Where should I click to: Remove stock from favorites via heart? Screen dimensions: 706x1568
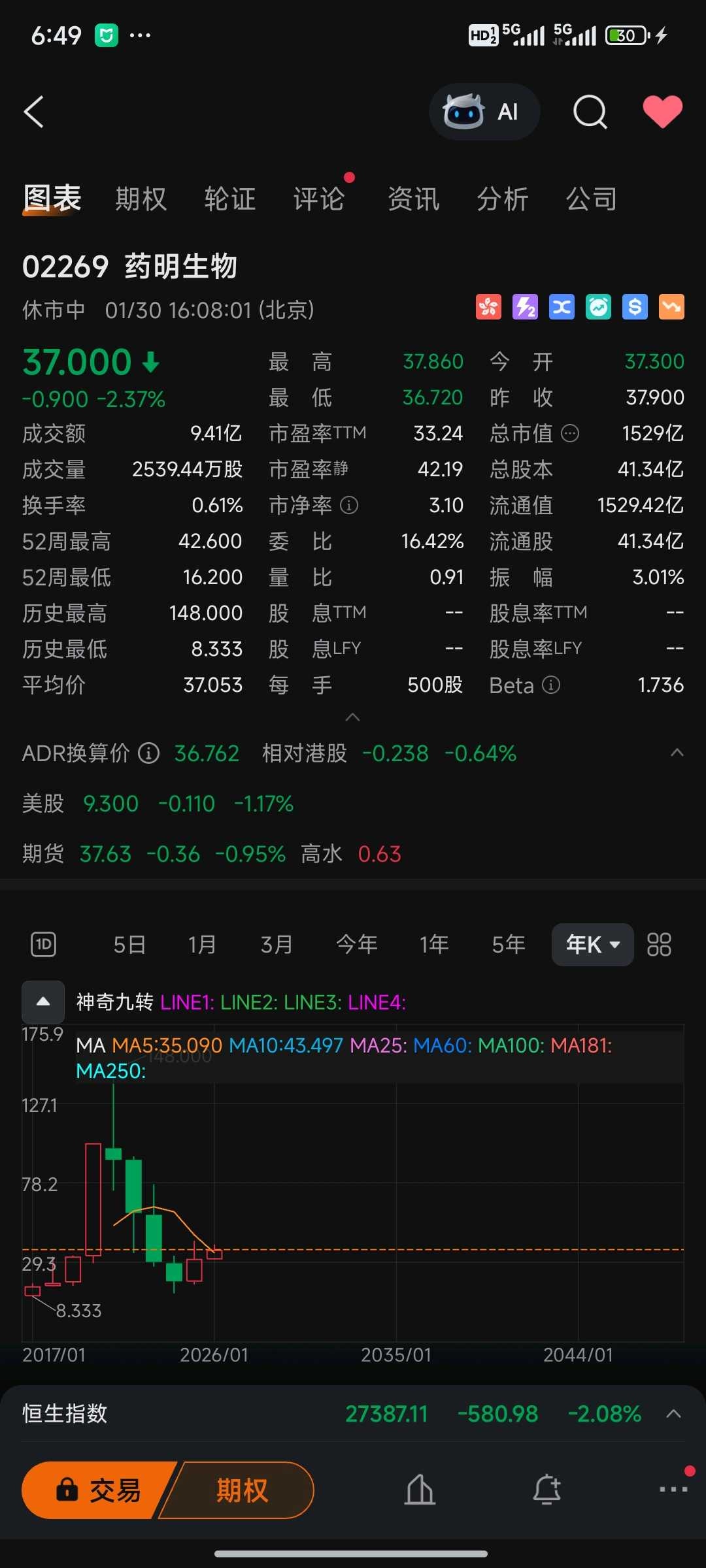(662, 111)
